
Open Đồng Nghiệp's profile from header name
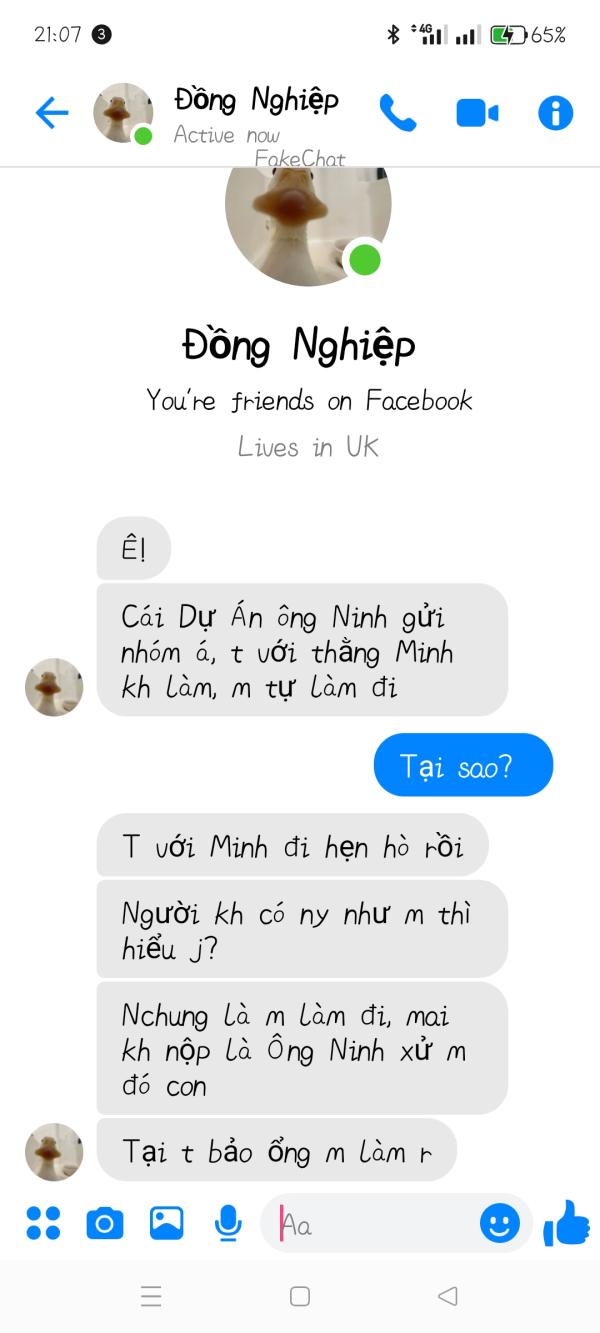pos(256,100)
